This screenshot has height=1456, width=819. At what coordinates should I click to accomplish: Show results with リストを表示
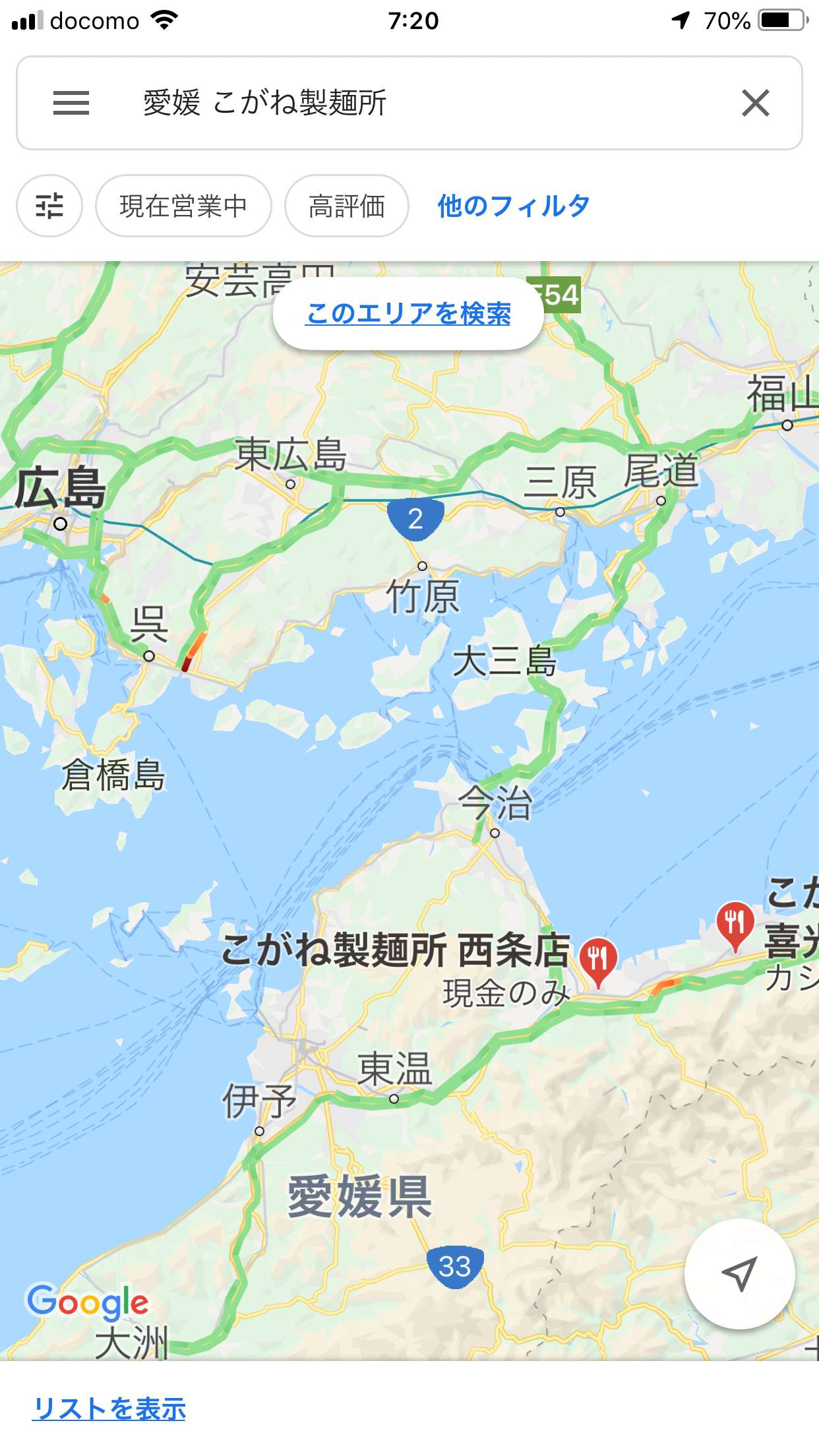109,1409
